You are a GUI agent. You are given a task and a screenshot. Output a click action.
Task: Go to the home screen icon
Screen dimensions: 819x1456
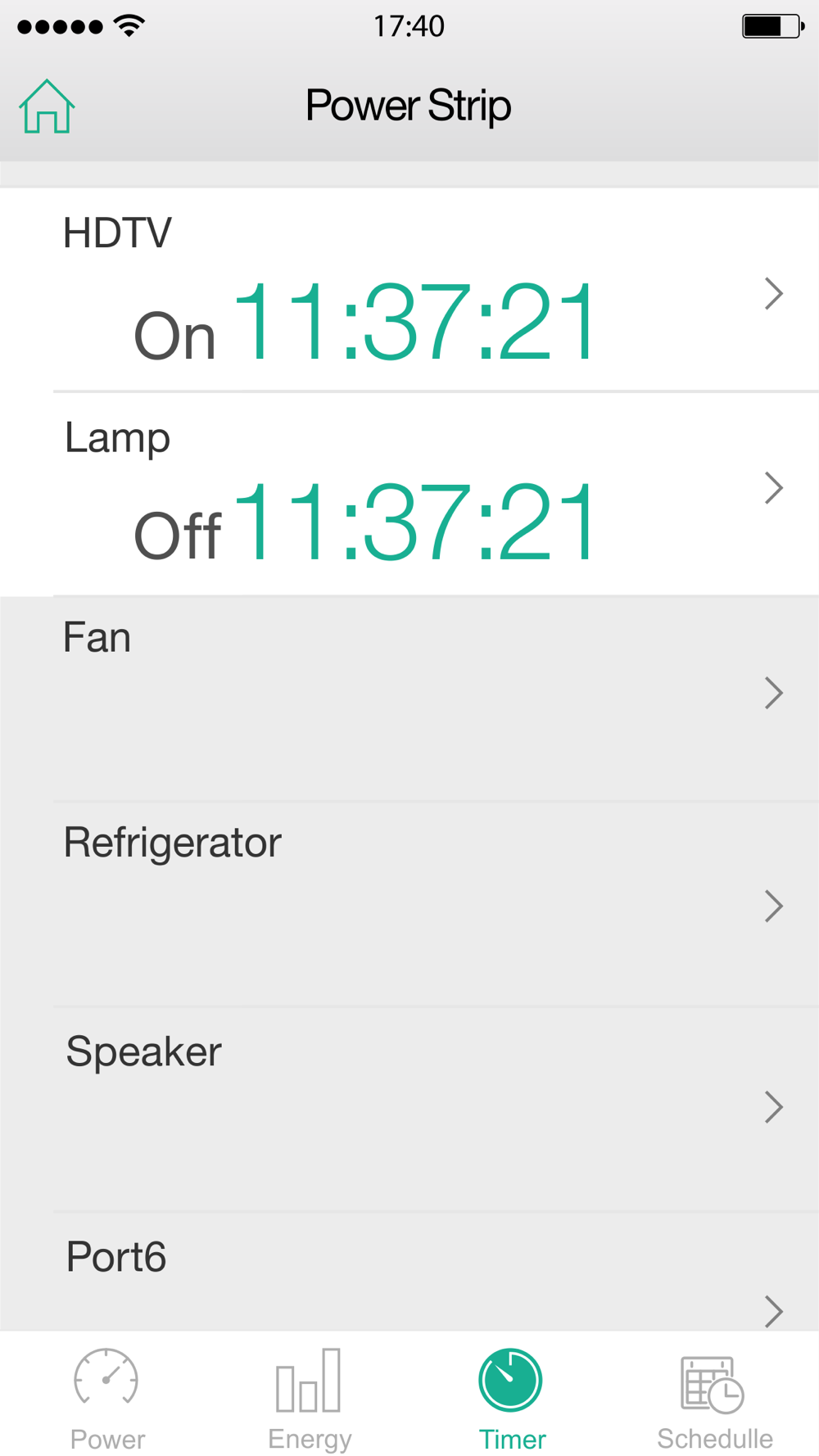point(47,106)
